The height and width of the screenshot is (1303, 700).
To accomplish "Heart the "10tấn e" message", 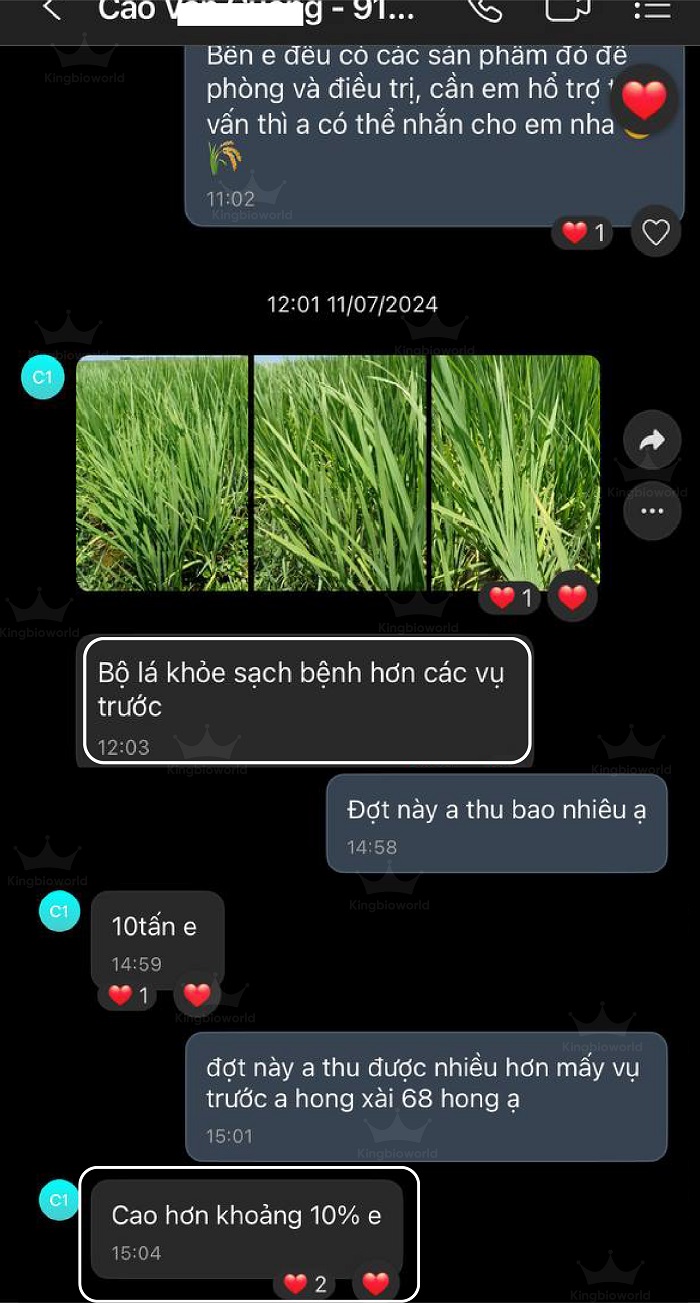I will click(x=197, y=995).
